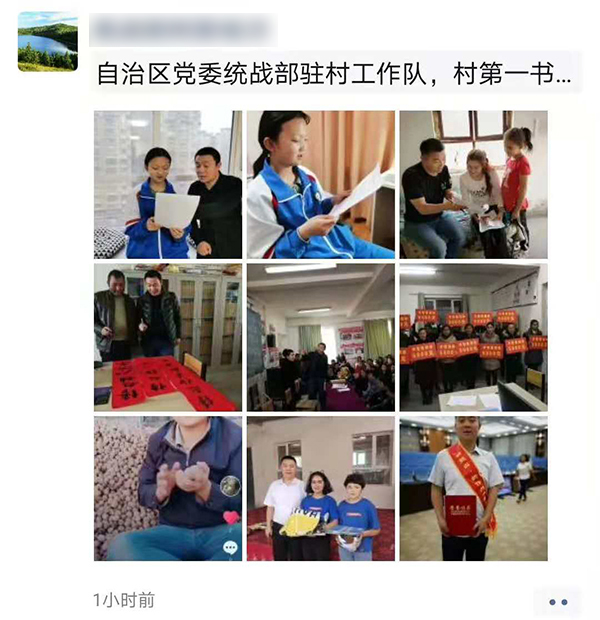Screen dimensions: 600x620
Task: View group photo holding red banners
Action: click(473, 337)
